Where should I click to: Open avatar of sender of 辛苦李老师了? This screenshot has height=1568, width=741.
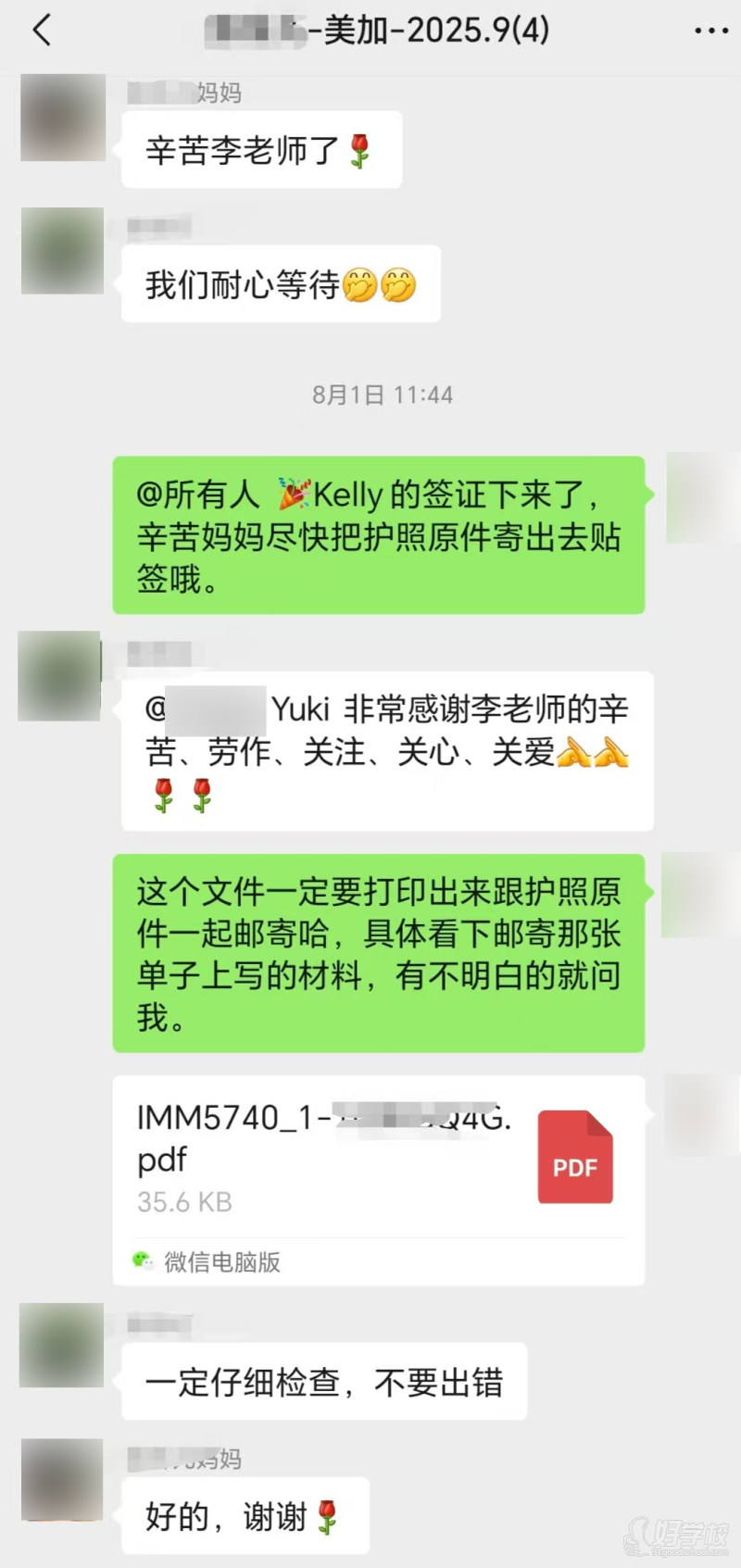pyautogui.click(x=63, y=119)
